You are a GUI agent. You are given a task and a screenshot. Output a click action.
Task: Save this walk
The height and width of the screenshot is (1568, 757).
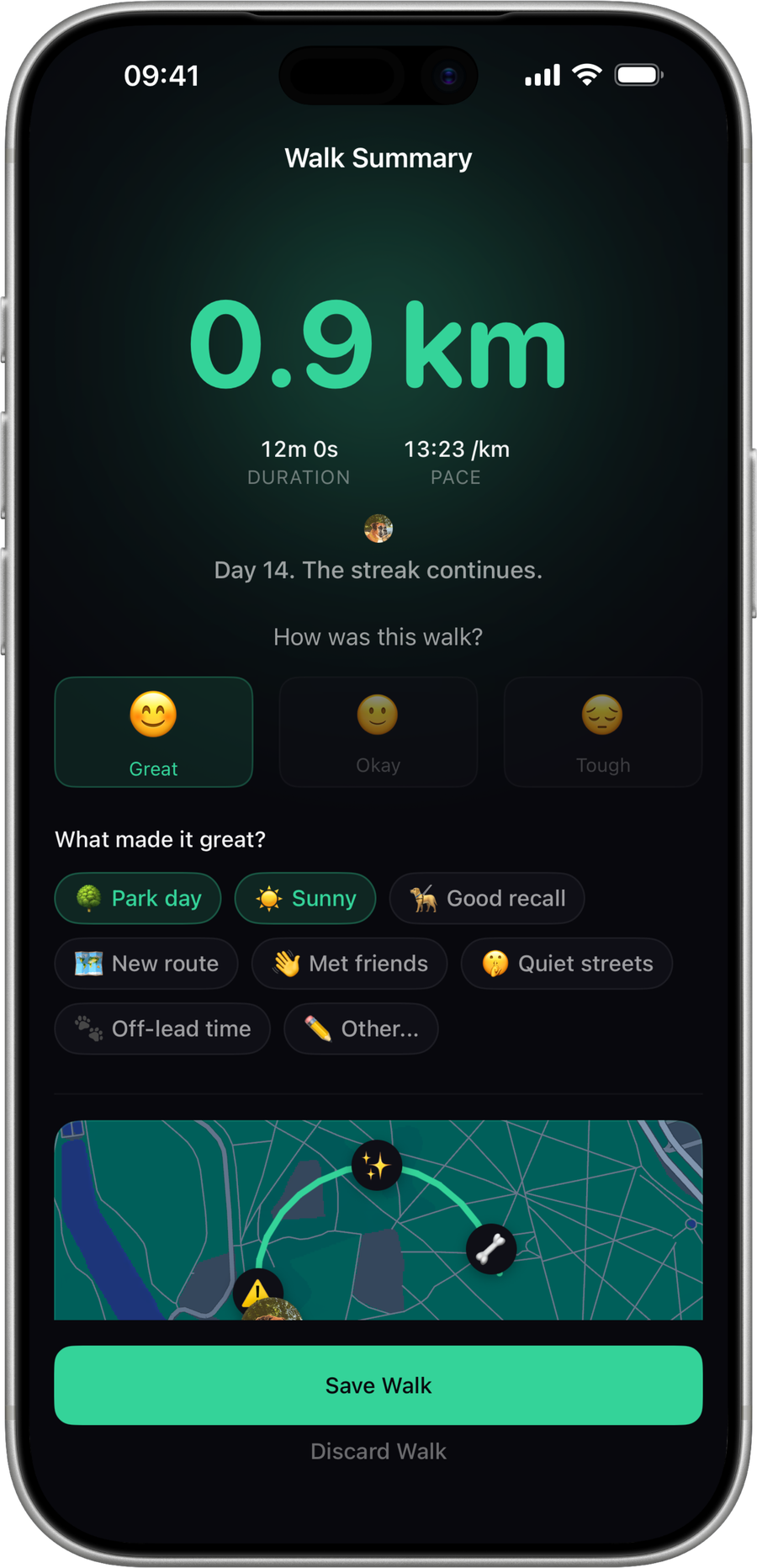tap(378, 1385)
